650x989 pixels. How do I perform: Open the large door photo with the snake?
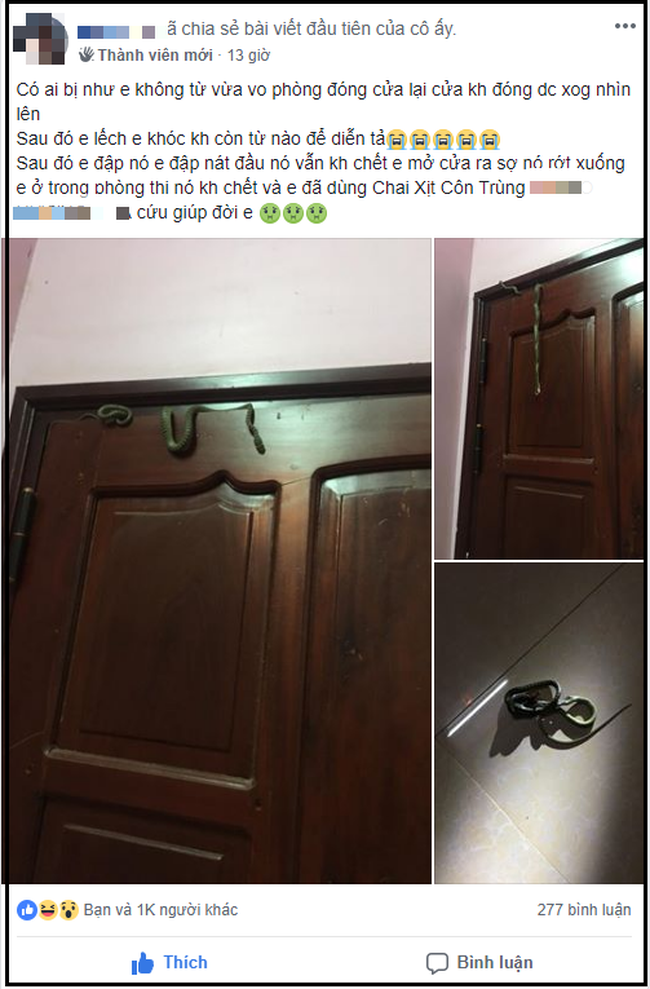point(220,560)
